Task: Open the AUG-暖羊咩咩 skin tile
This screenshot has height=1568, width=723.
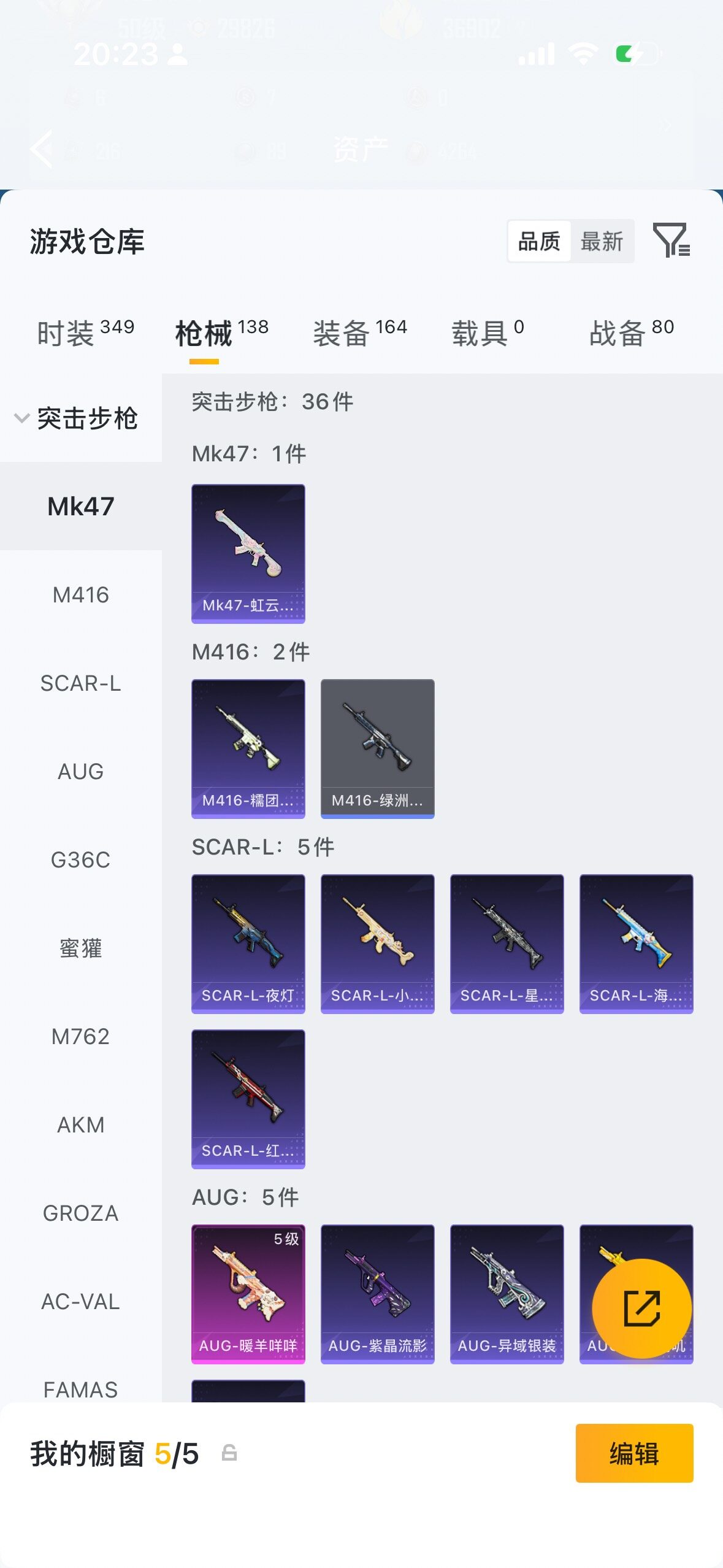Action: coord(248,1294)
